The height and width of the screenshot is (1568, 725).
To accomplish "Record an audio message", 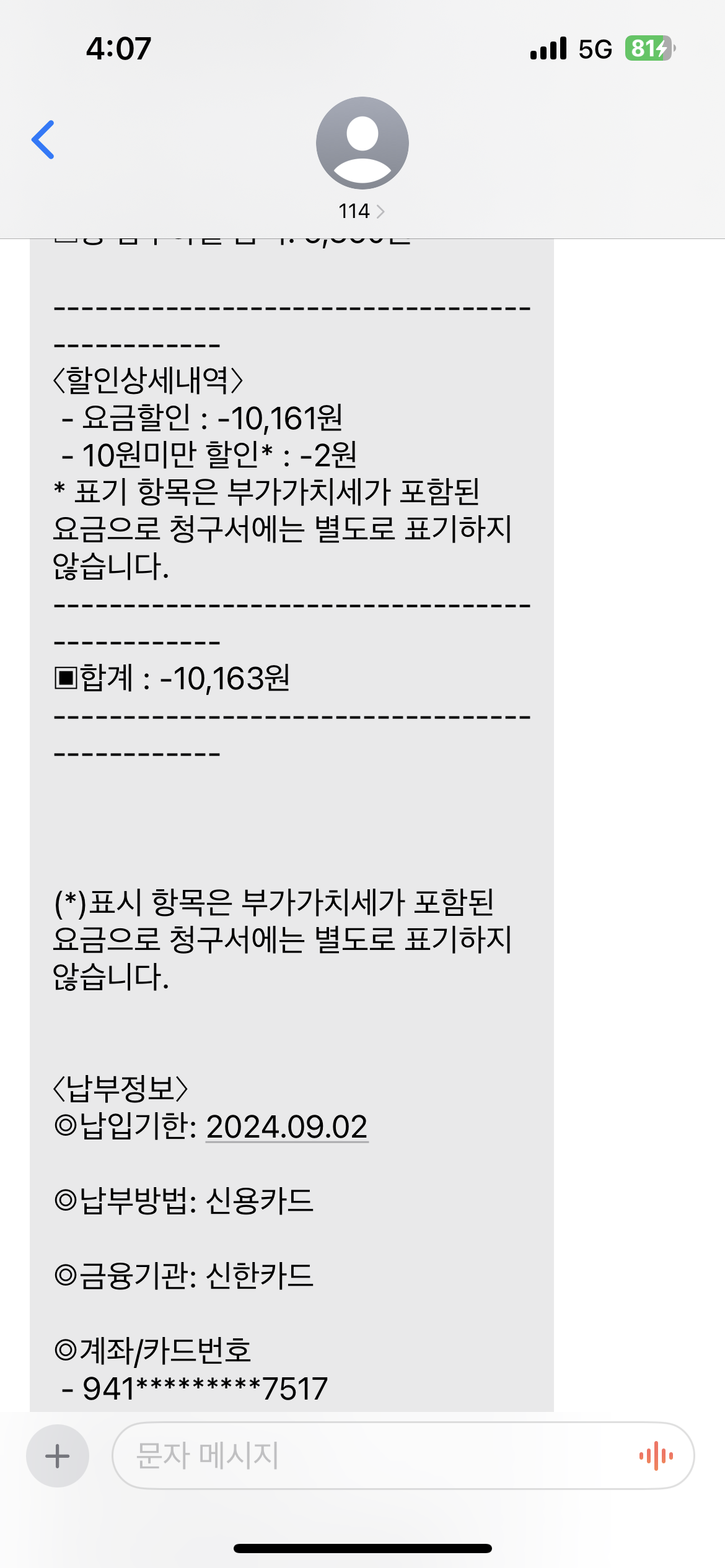I will [656, 1456].
